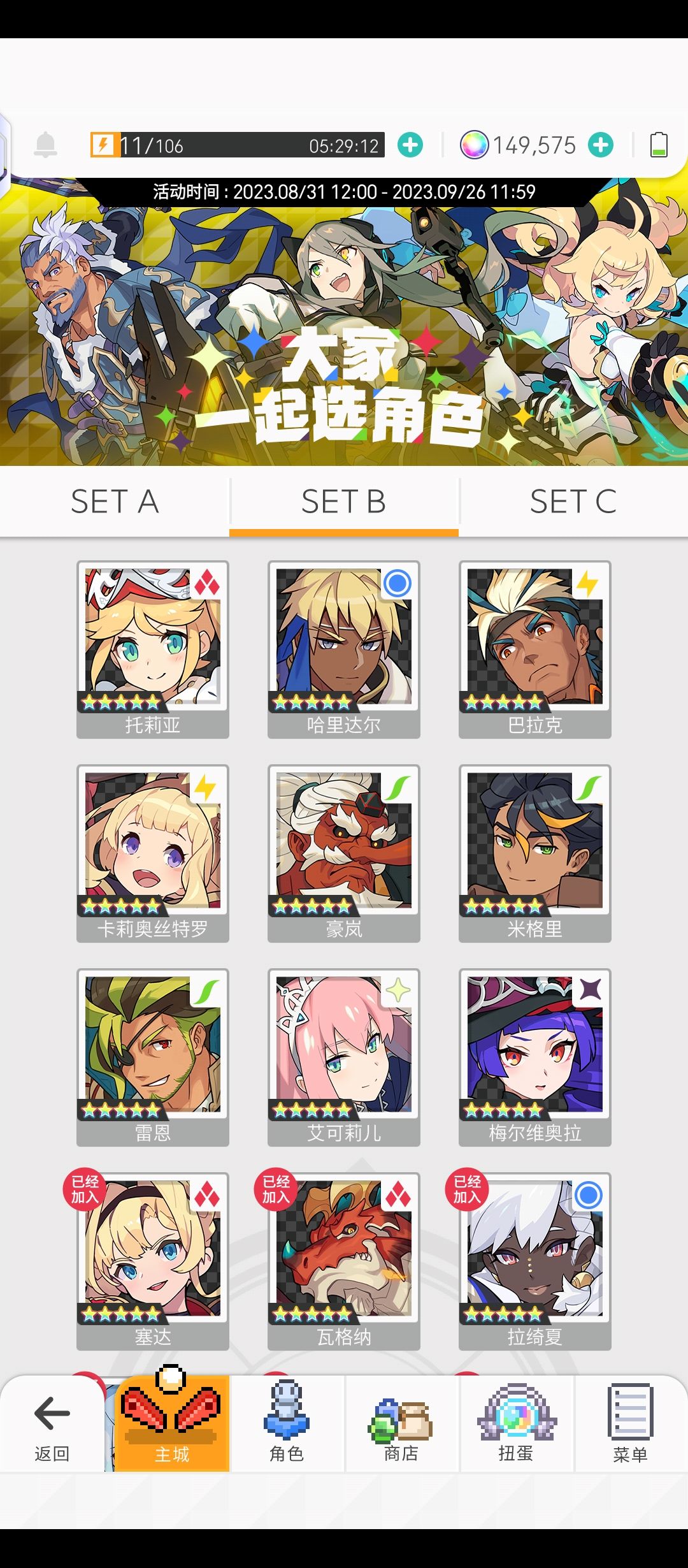The height and width of the screenshot is (1568, 688).
Task: Open the 角色 tab
Action: (287, 1424)
